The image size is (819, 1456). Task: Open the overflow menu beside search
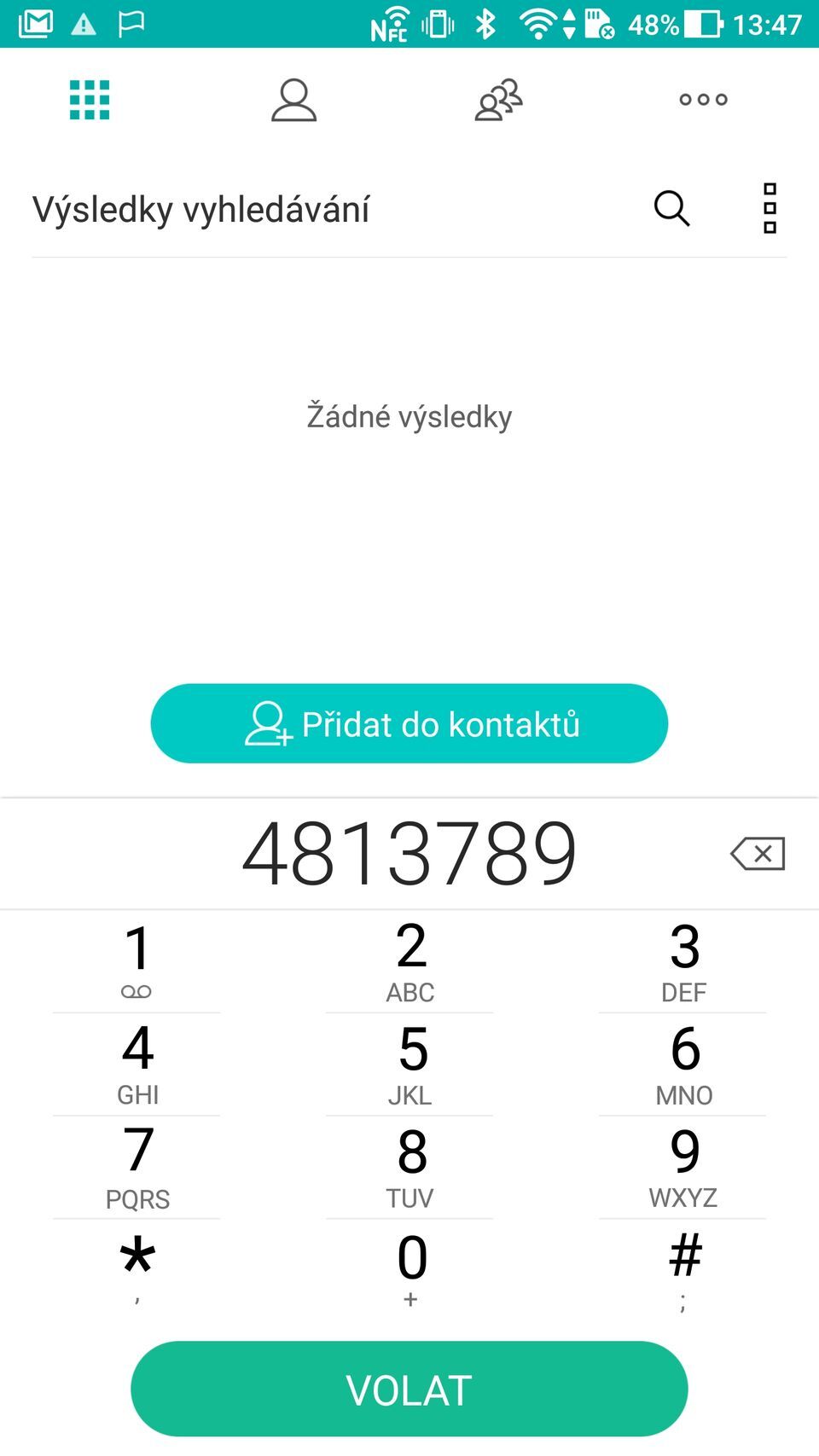(x=769, y=209)
